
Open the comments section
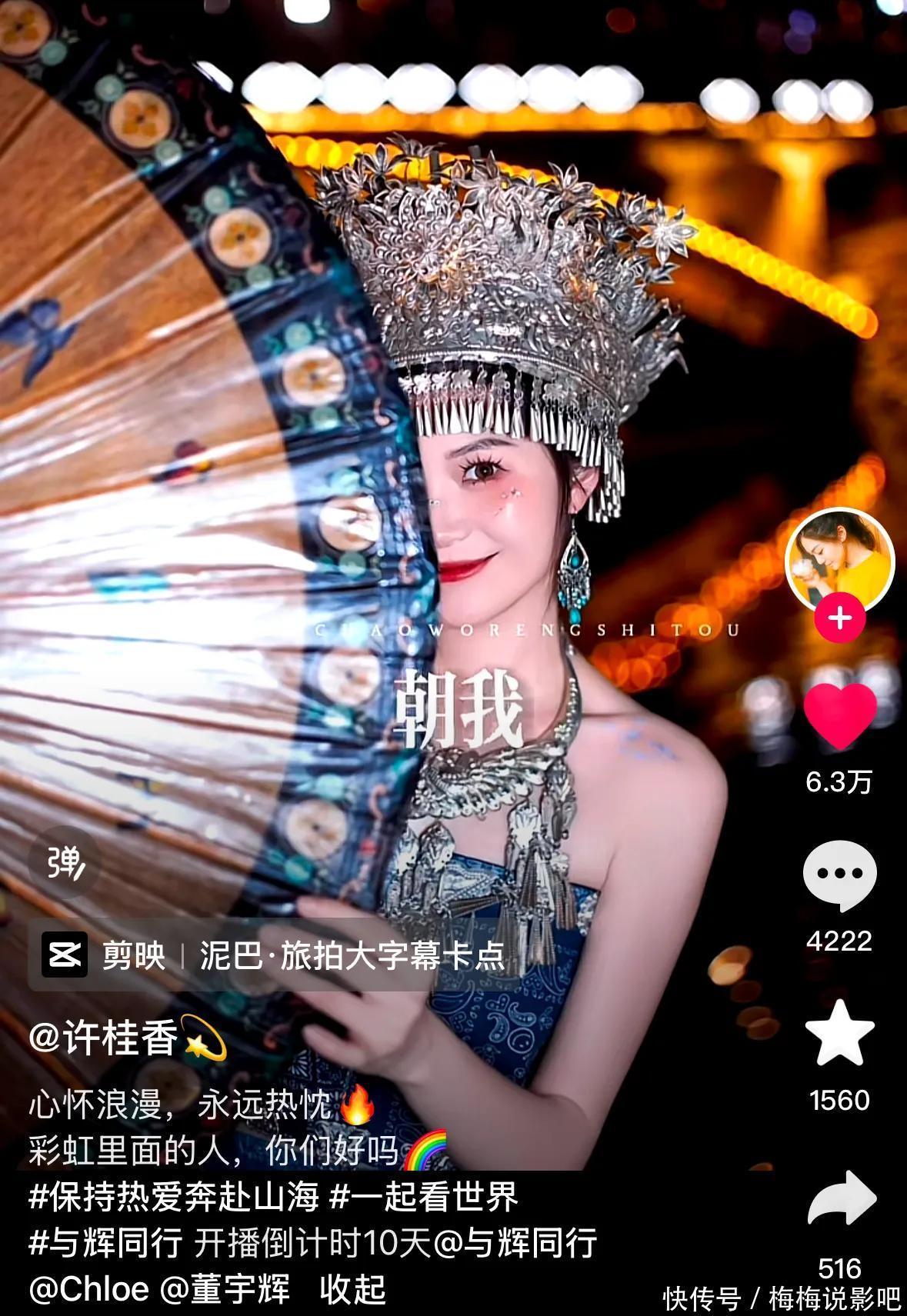(x=839, y=875)
